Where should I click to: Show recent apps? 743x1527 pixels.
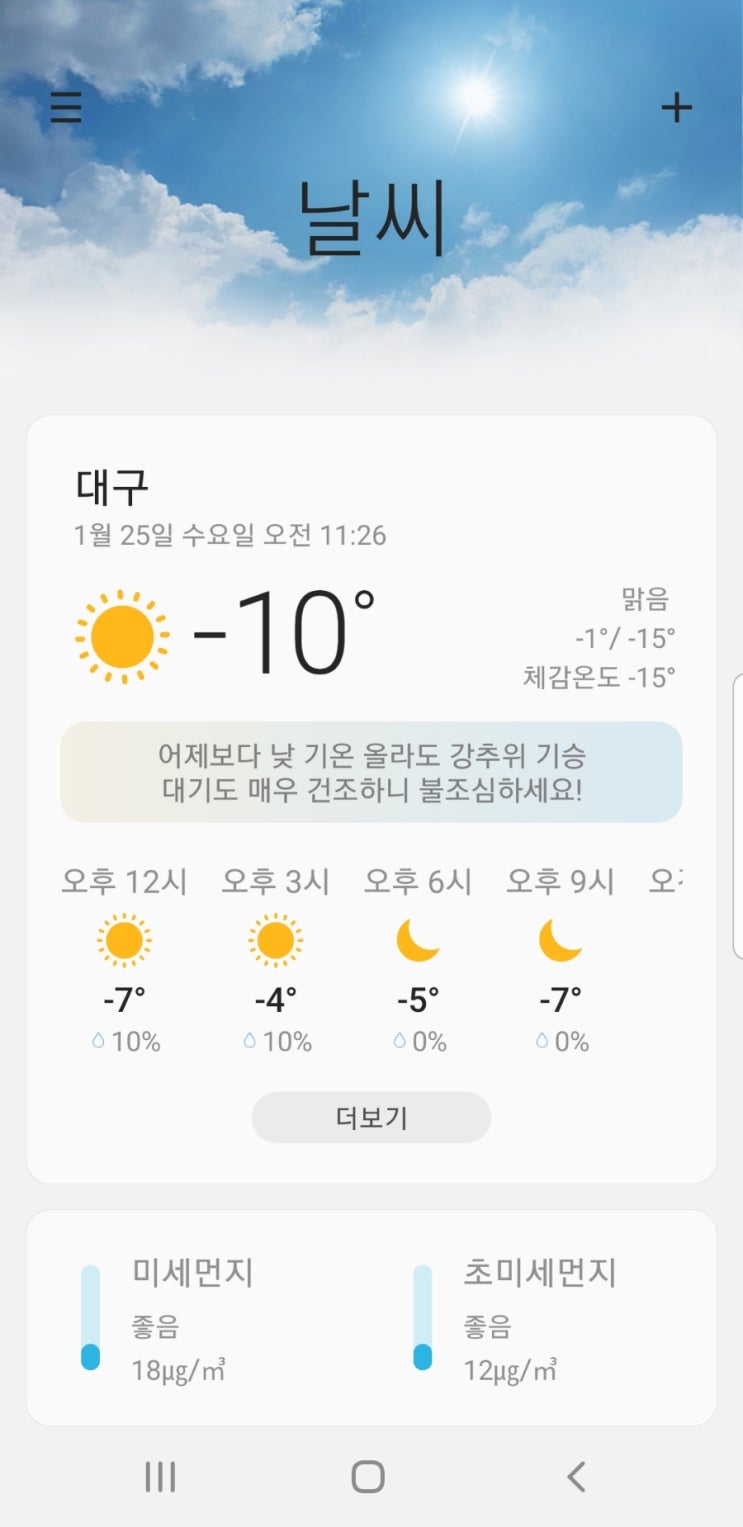coord(160,1476)
